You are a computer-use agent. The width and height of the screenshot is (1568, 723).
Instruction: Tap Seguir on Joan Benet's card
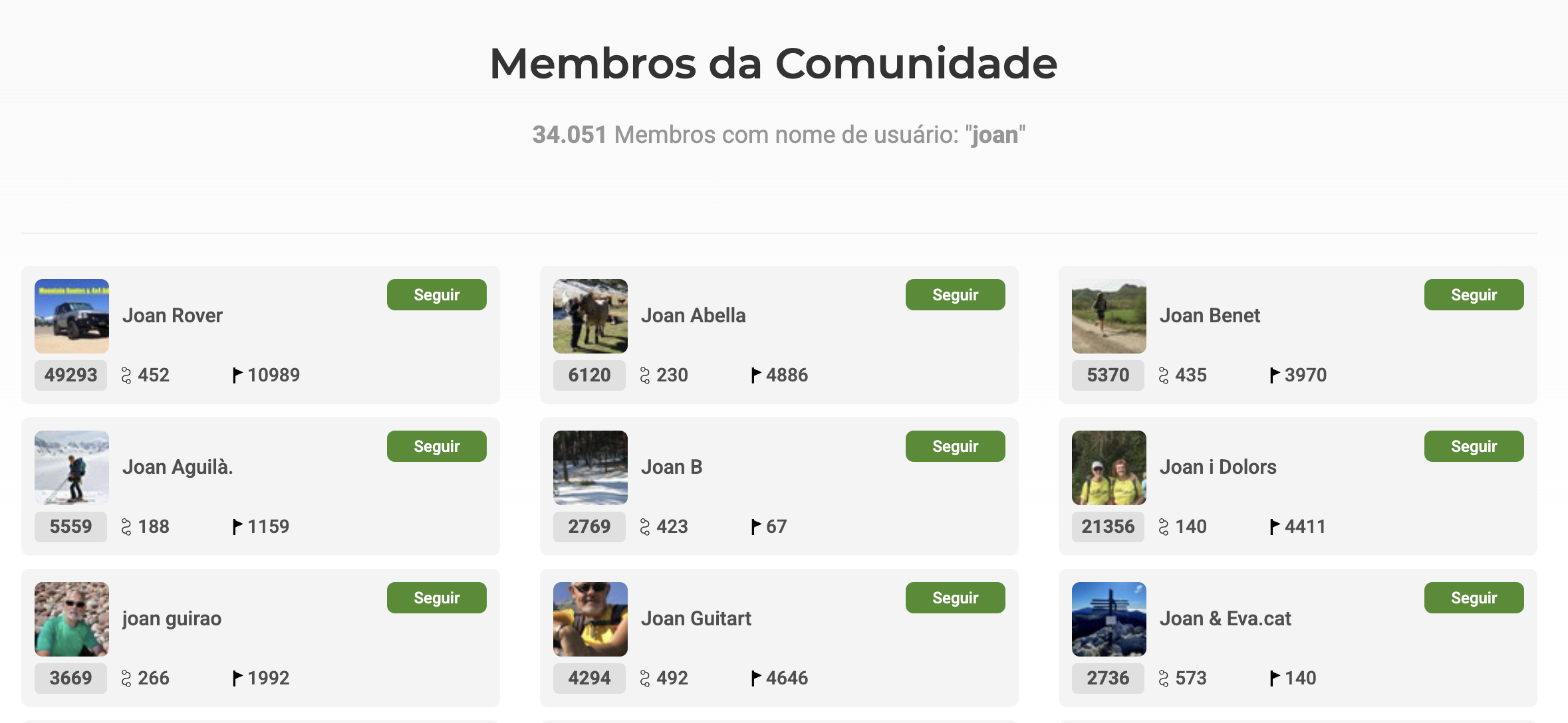pyautogui.click(x=1474, y=294)
